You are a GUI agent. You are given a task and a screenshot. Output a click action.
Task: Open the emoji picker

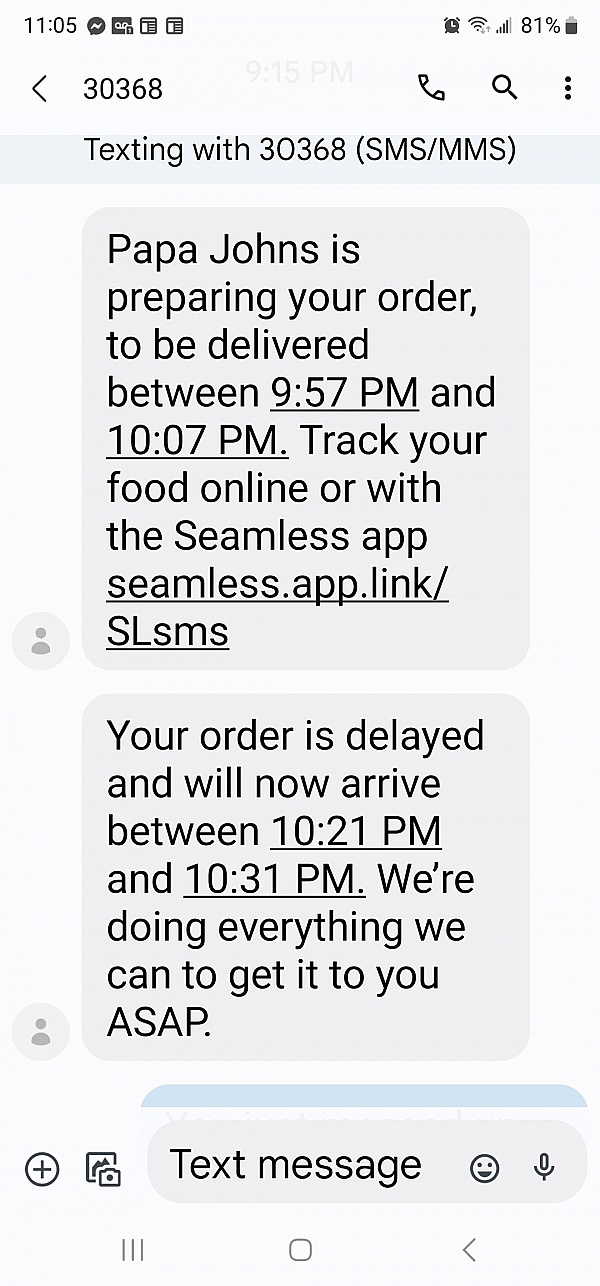484,1168
